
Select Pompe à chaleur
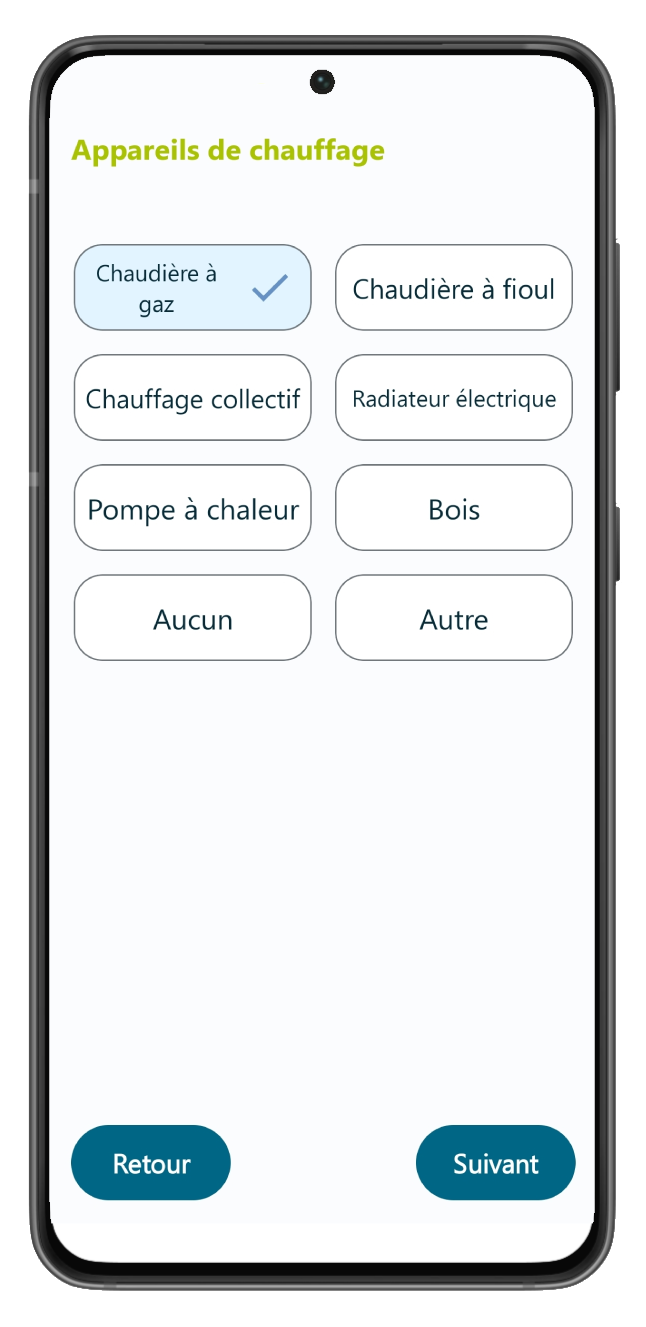pos(192,508)
